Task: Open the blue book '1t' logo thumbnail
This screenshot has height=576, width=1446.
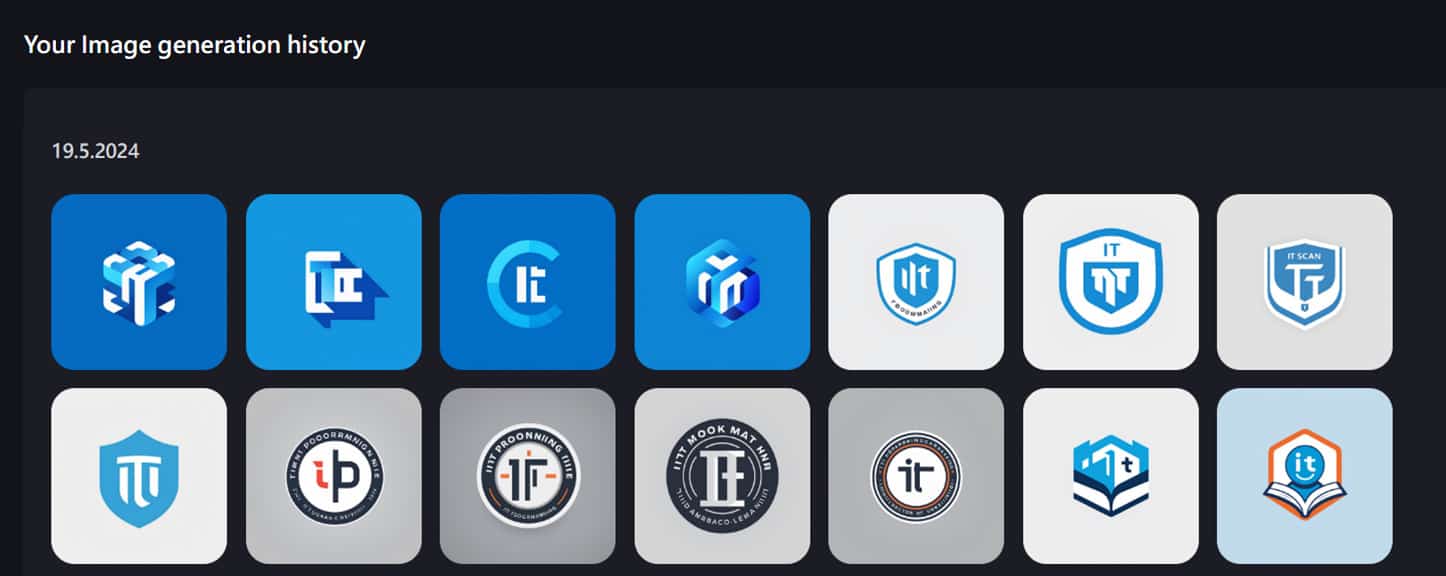Action: [x=1110, y=476]
